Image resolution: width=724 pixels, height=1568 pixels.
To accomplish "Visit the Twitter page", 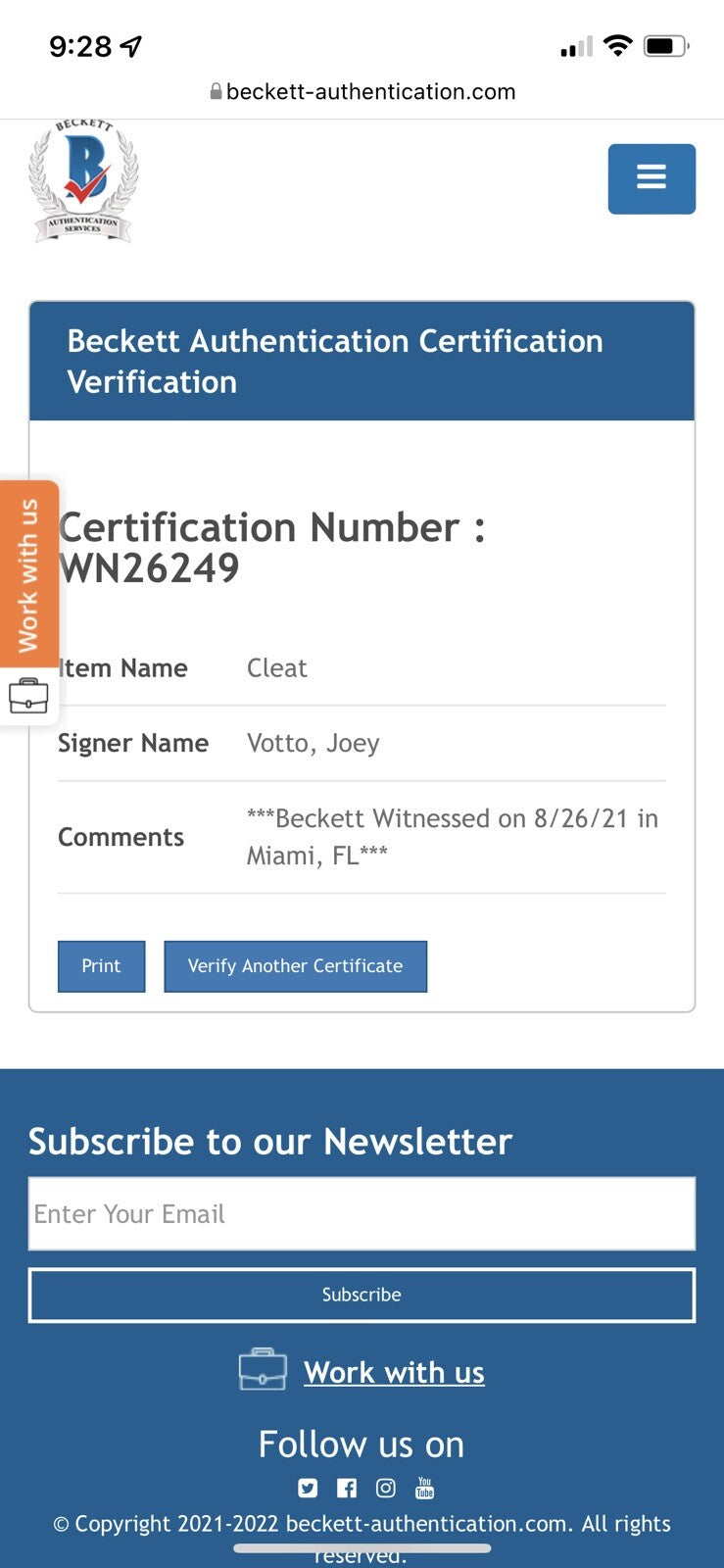I will point(308,1488).
